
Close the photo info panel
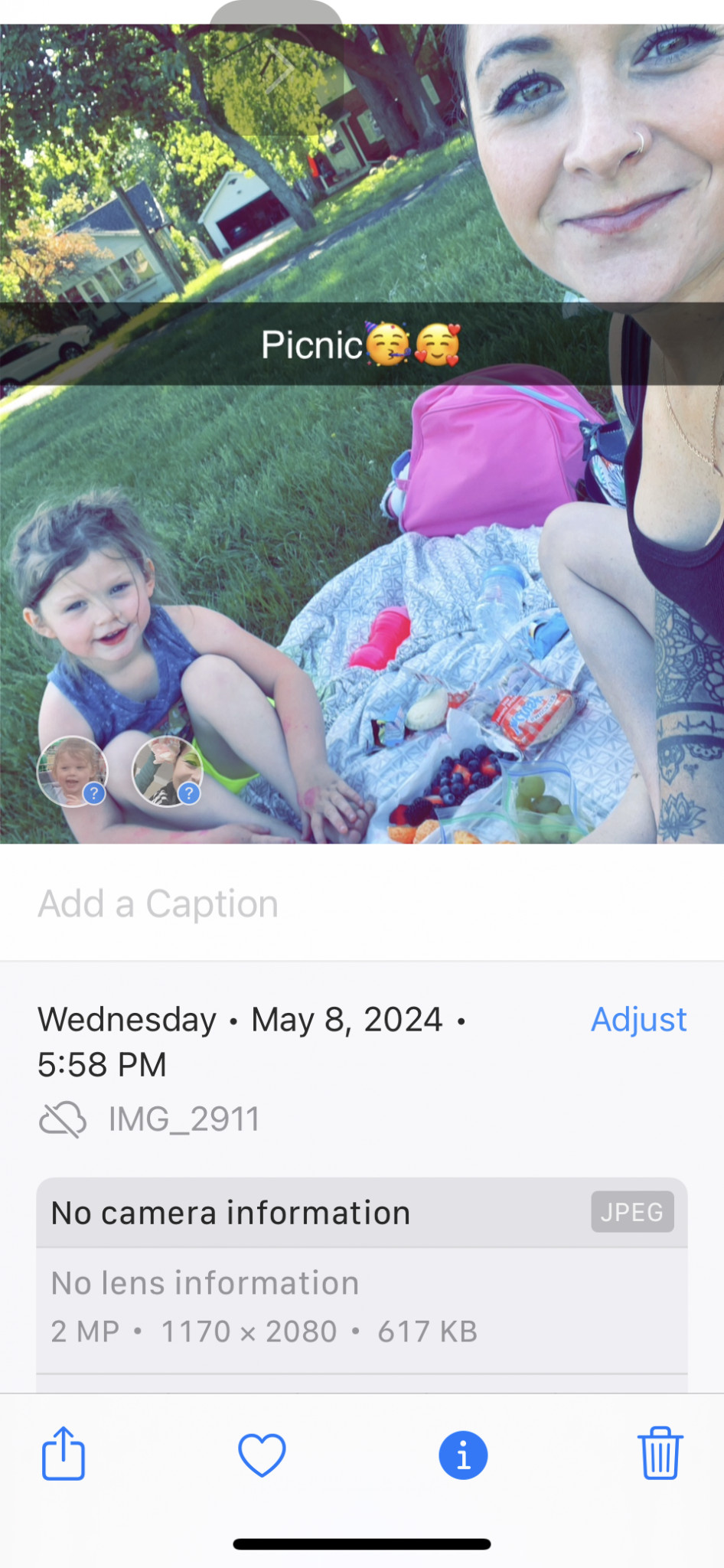click(463, 1455)
